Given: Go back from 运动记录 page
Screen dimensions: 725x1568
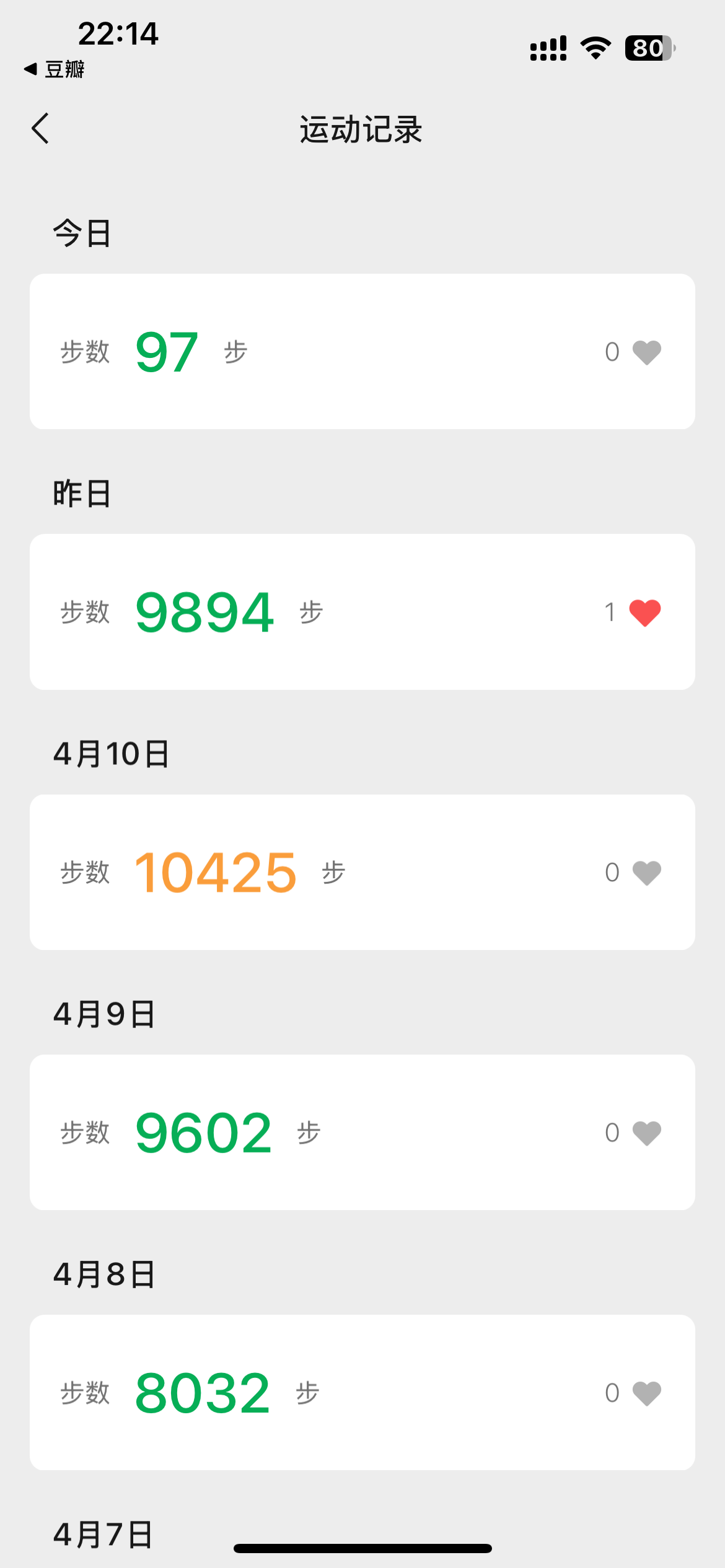Looking at the screenshot, I should click(40, 129).
